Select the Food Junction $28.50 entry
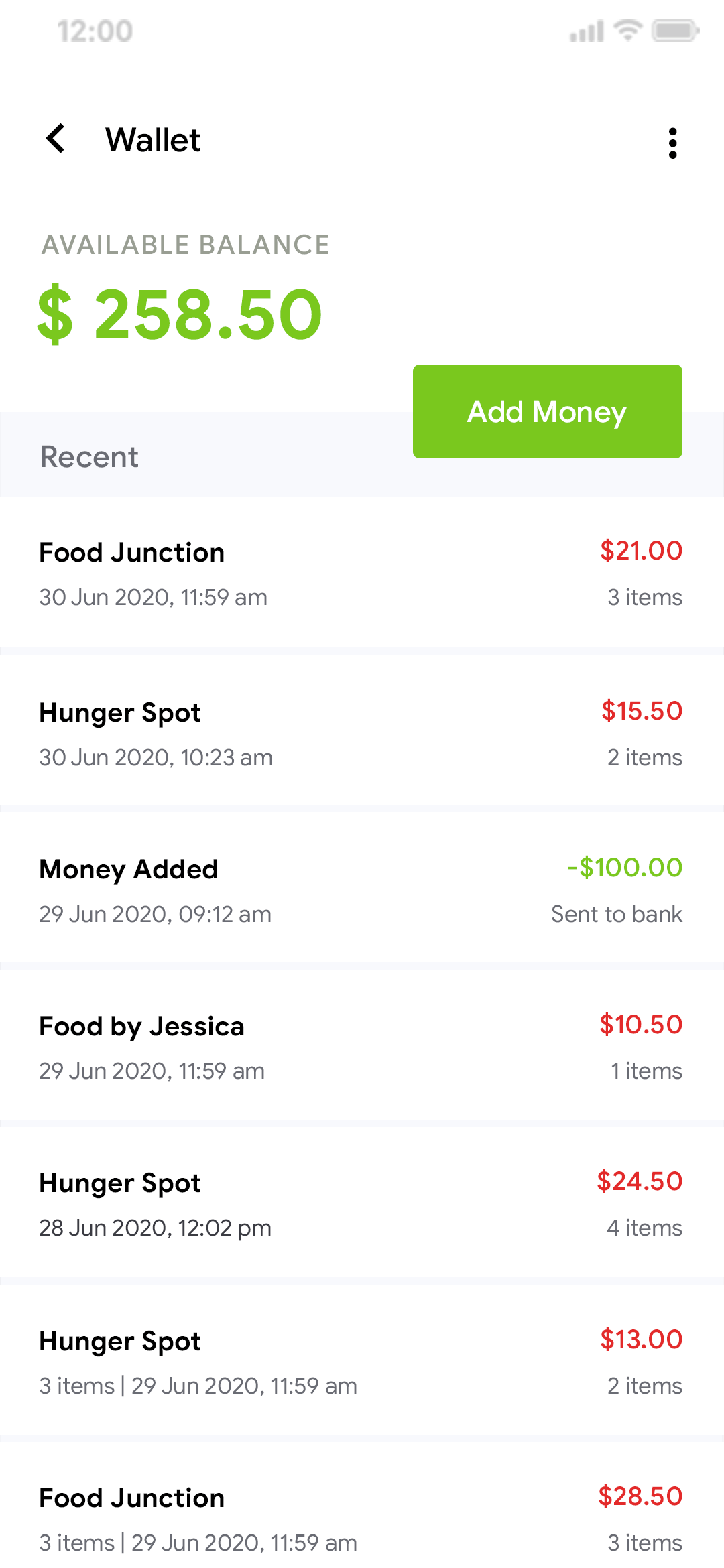724x1568 pixels. [362, 1521]
